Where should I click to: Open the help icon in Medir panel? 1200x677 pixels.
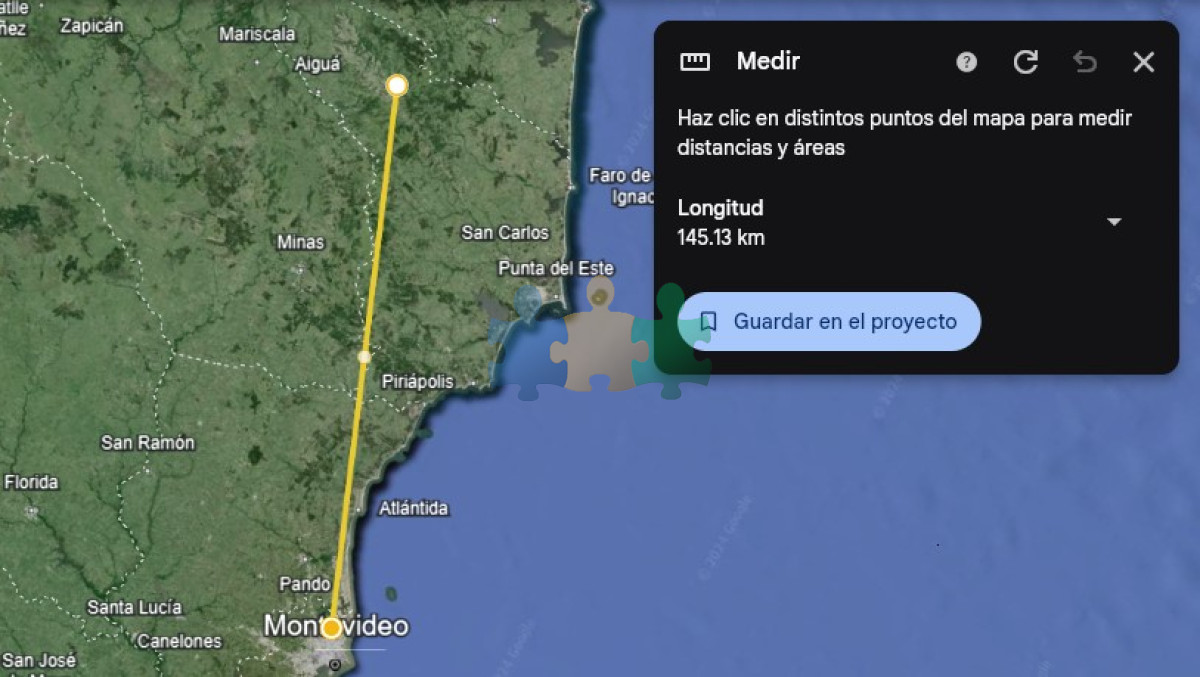tap(966, 62)
